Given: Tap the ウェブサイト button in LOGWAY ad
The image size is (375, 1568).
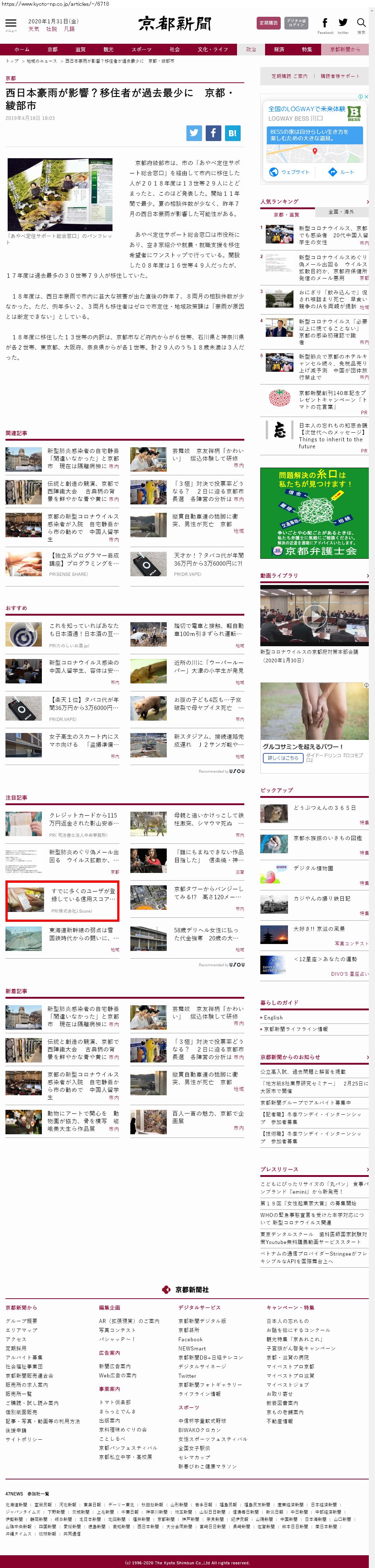Looking at the screenshot, I should [290, 172].
